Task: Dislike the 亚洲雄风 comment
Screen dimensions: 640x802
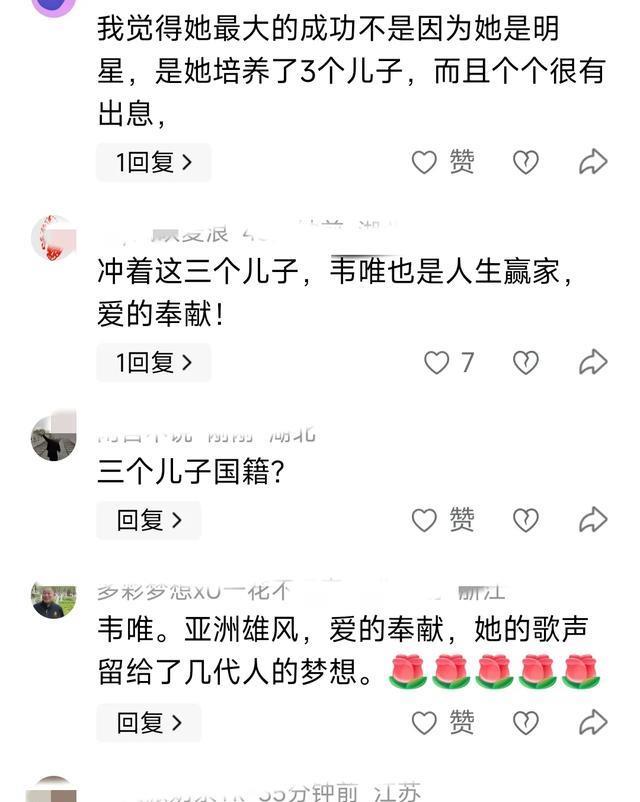Action: pos(526,722)
